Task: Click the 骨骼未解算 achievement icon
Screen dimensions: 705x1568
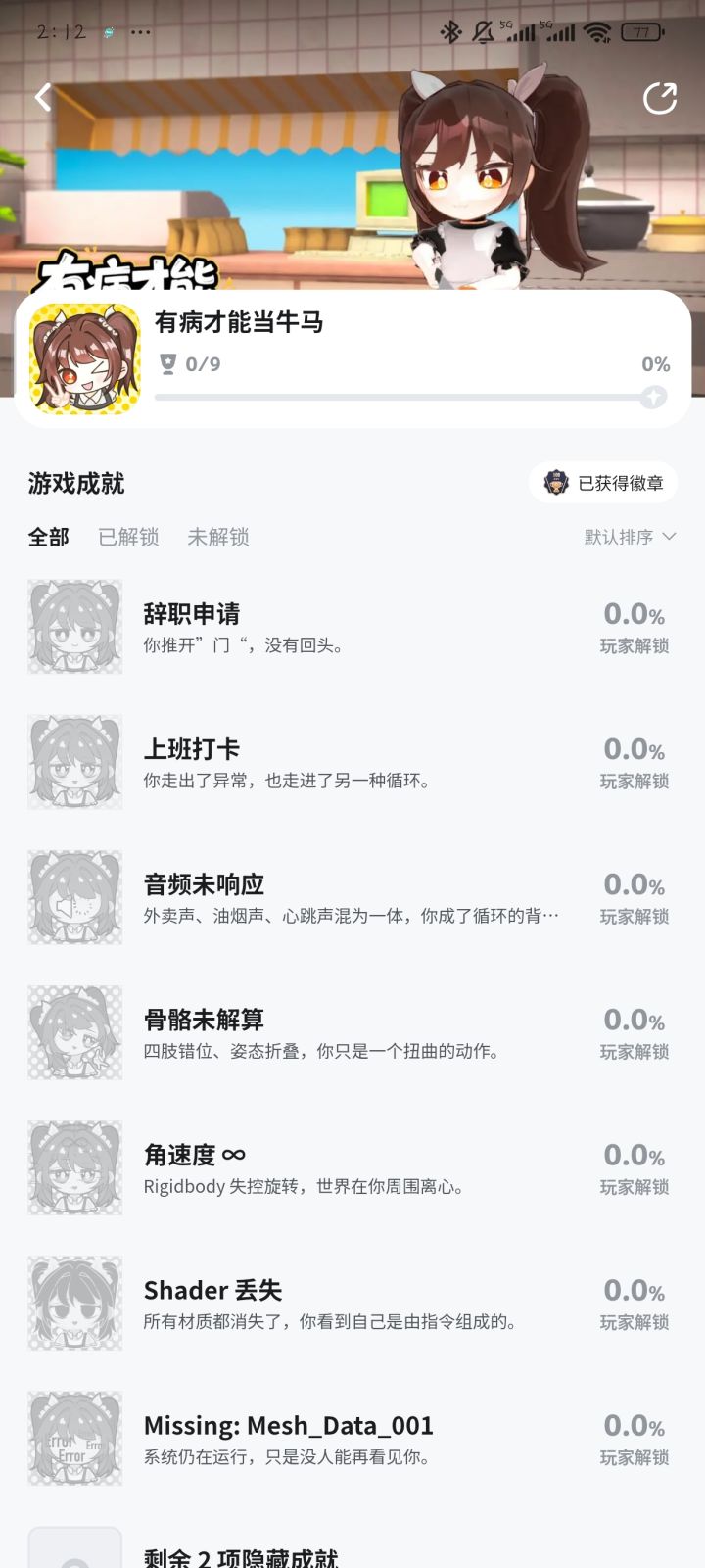Action: [x=74, y=1031]
